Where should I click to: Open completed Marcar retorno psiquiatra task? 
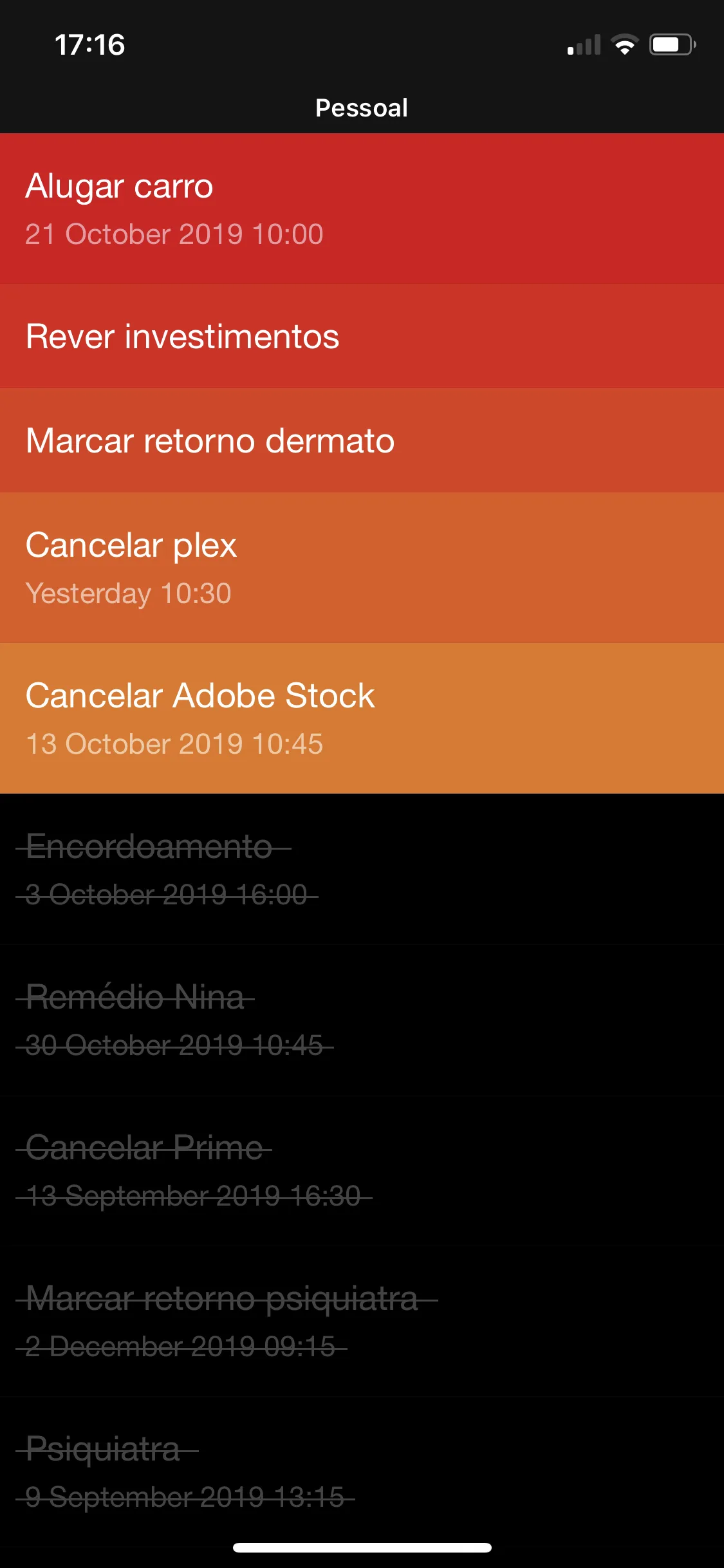pos(362,1321)
